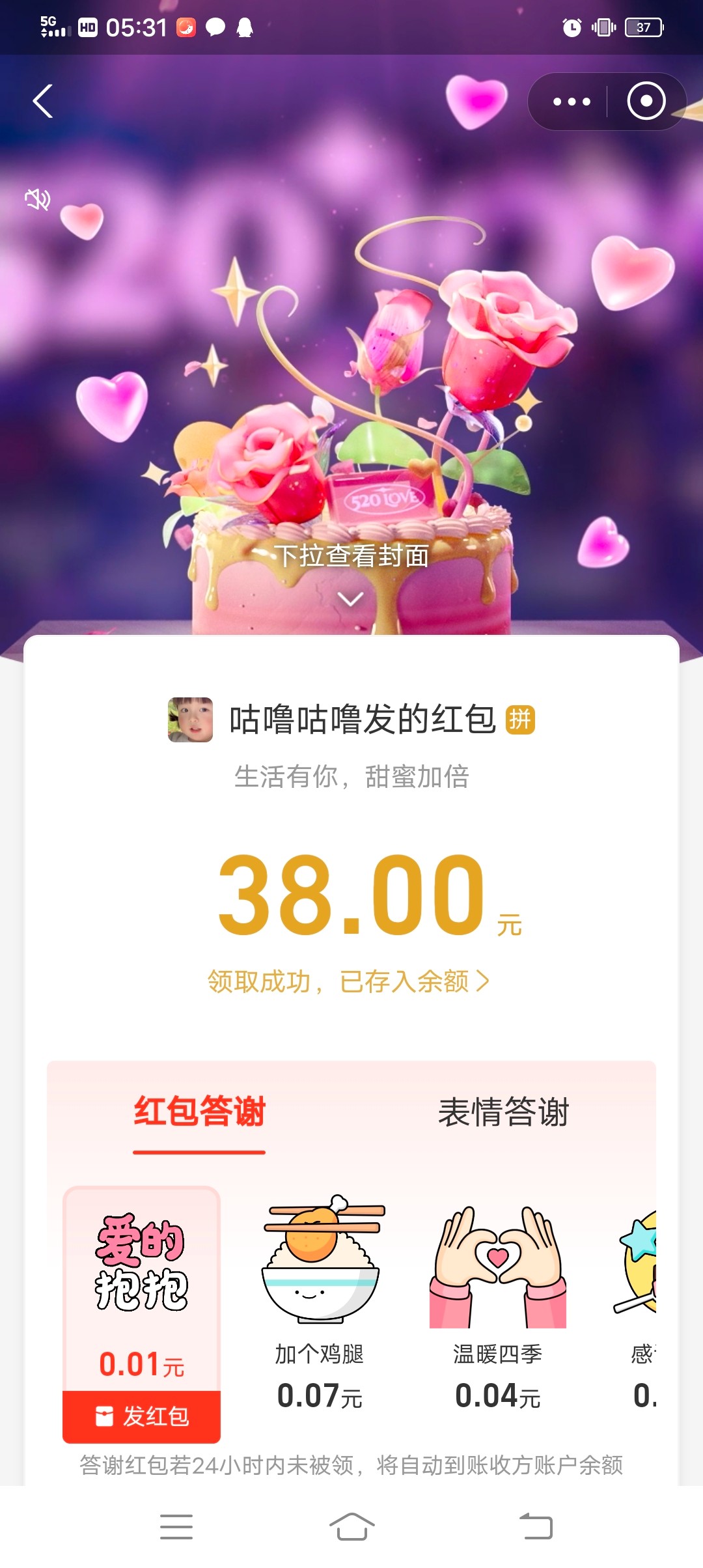The height and width of the screenshot is (1568, 703).
Task: Open the three-dot more menu
Action: [572, 102]
